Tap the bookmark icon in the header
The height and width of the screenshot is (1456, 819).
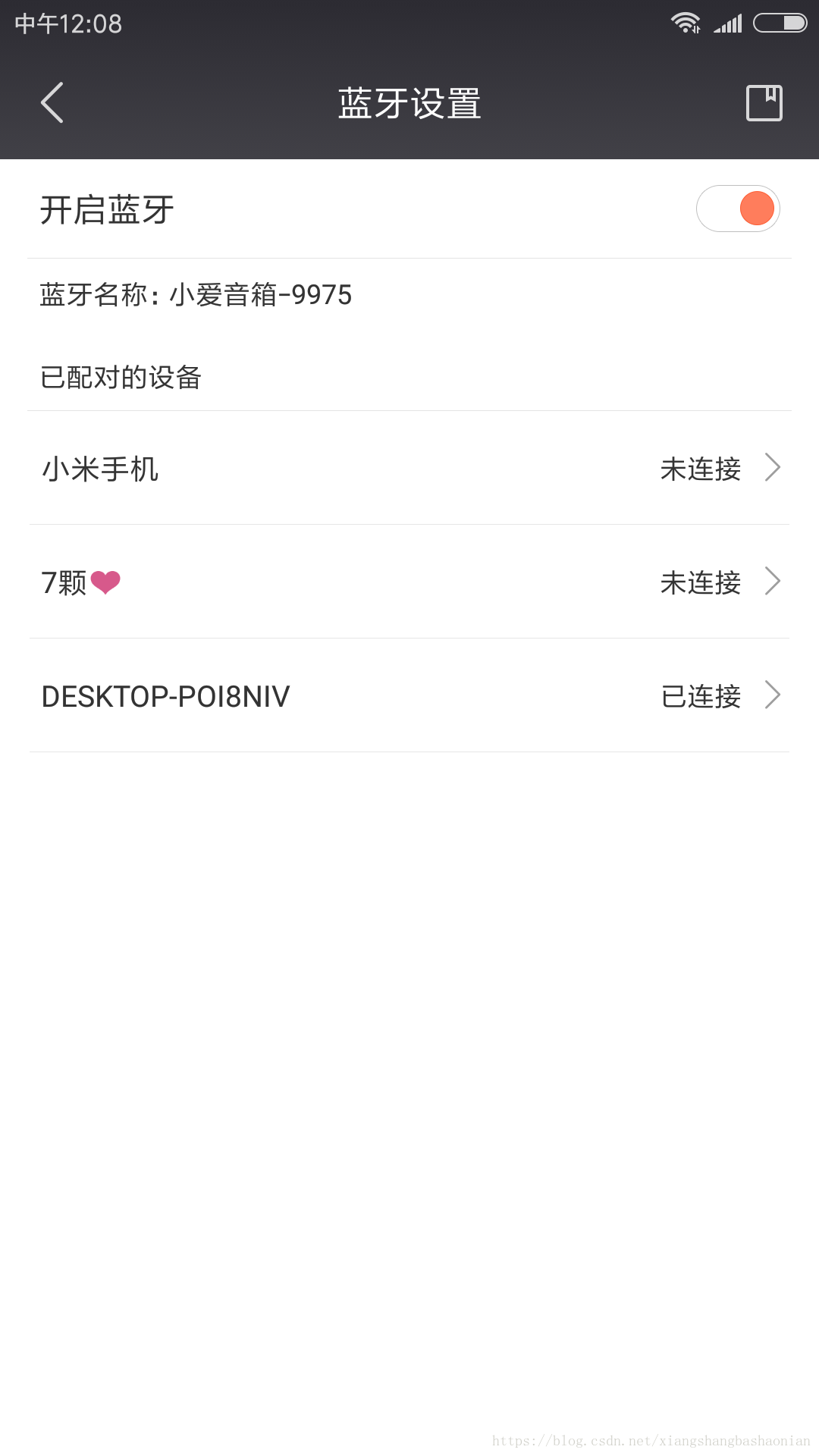pyautogui.click(x=764, y=102)
